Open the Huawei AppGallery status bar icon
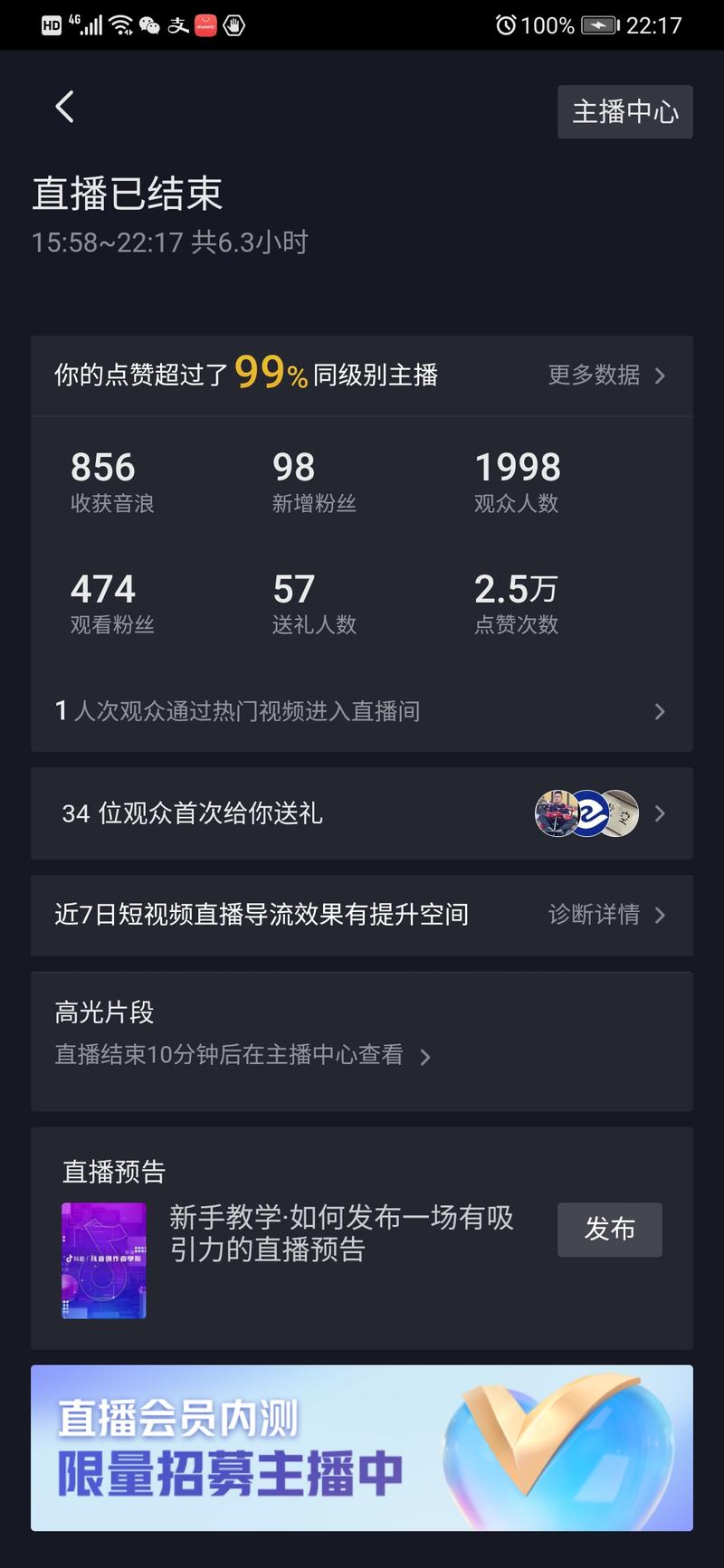 pos(205,25)
